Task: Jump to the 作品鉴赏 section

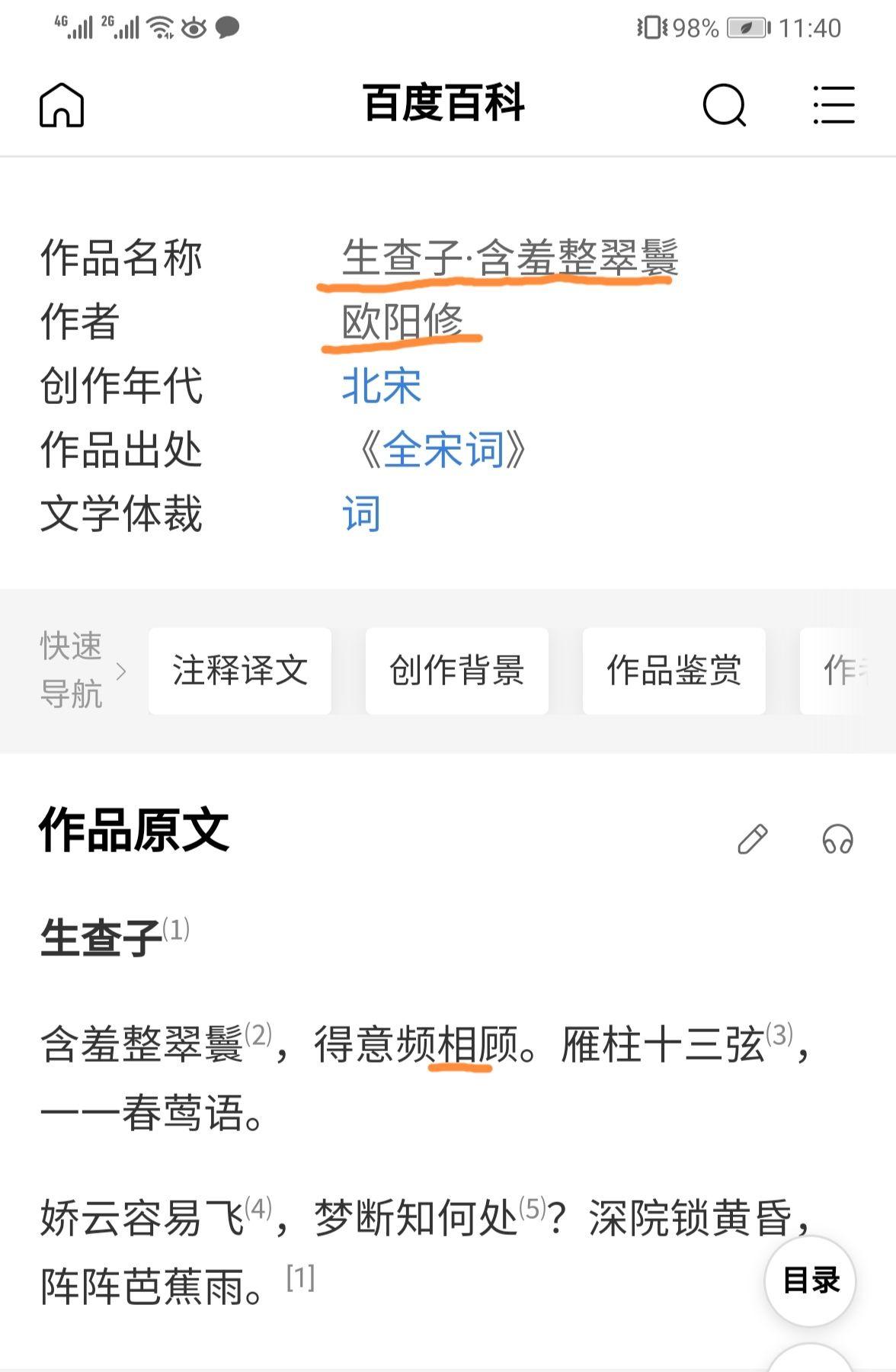Action: click(x=674, y=671)
